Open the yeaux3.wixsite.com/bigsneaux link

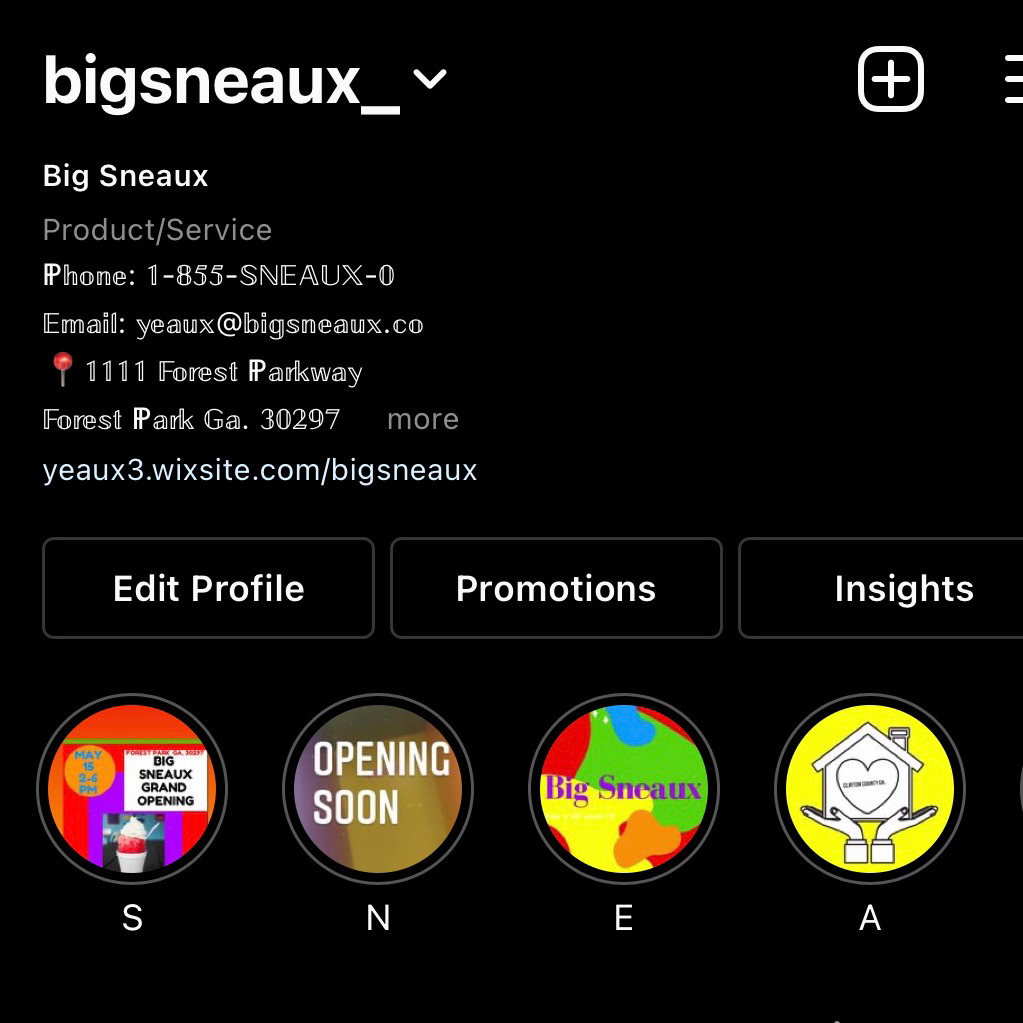(260, 470)
